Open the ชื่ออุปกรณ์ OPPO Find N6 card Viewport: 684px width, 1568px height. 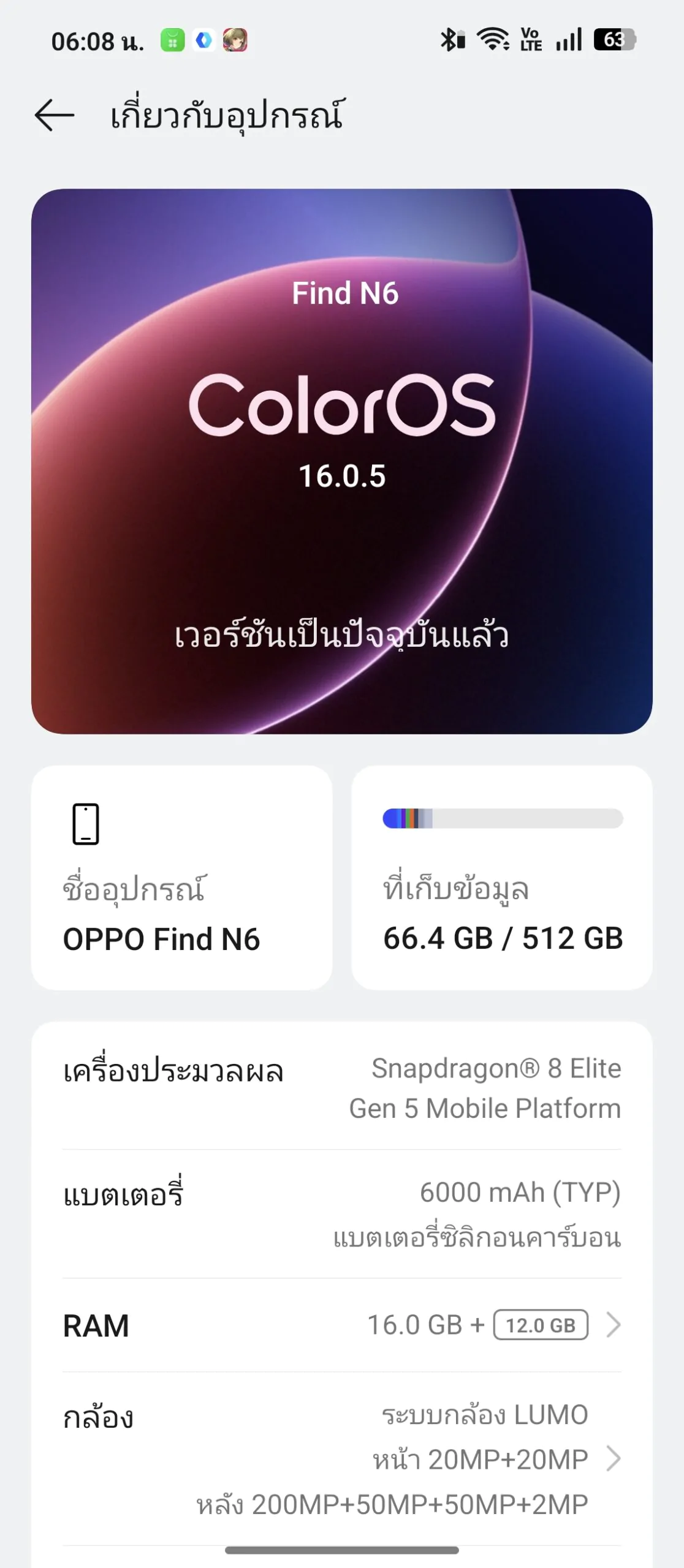click(x=181, y=877)
